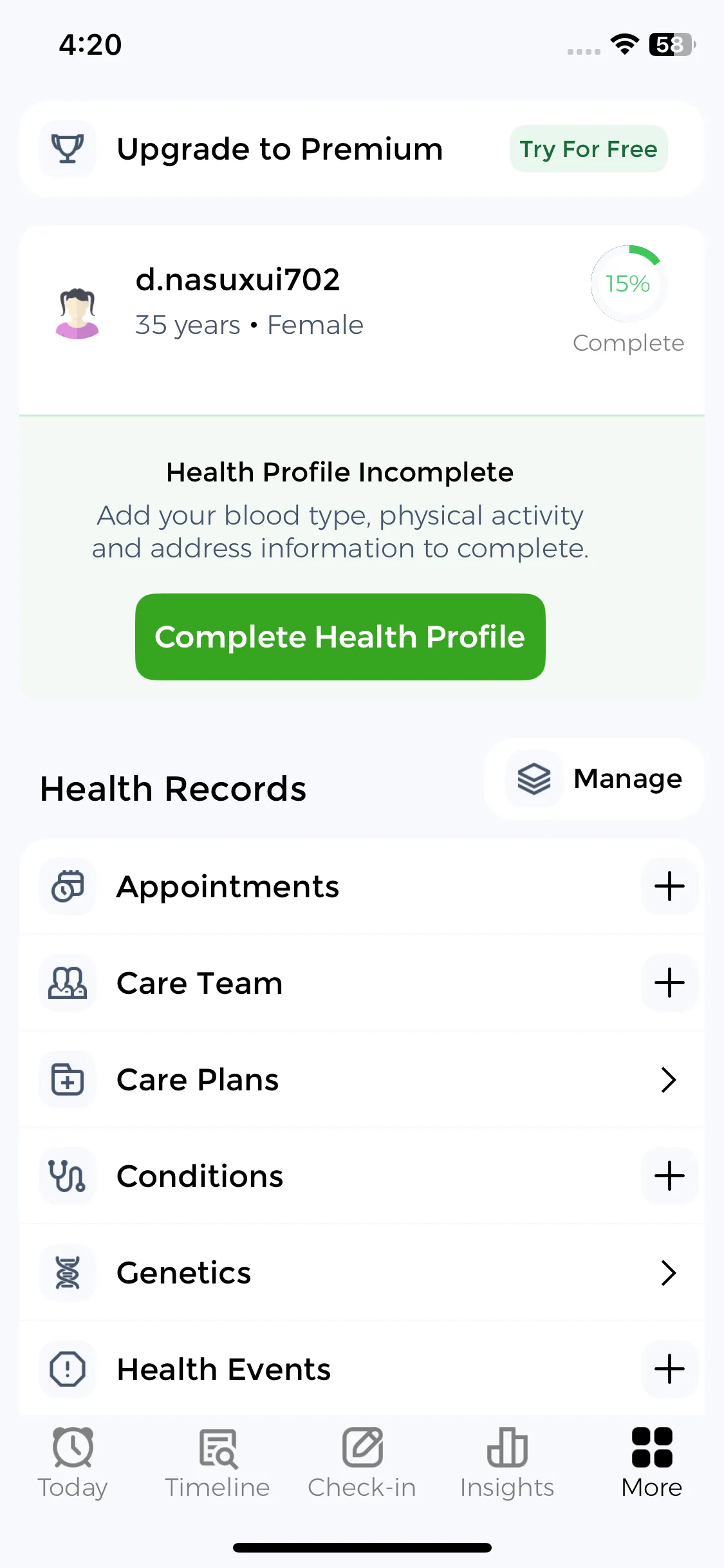This screenshot has width=724, height=1568.
Task: Go to the Check-in tab
Action: coord(362,1462)
